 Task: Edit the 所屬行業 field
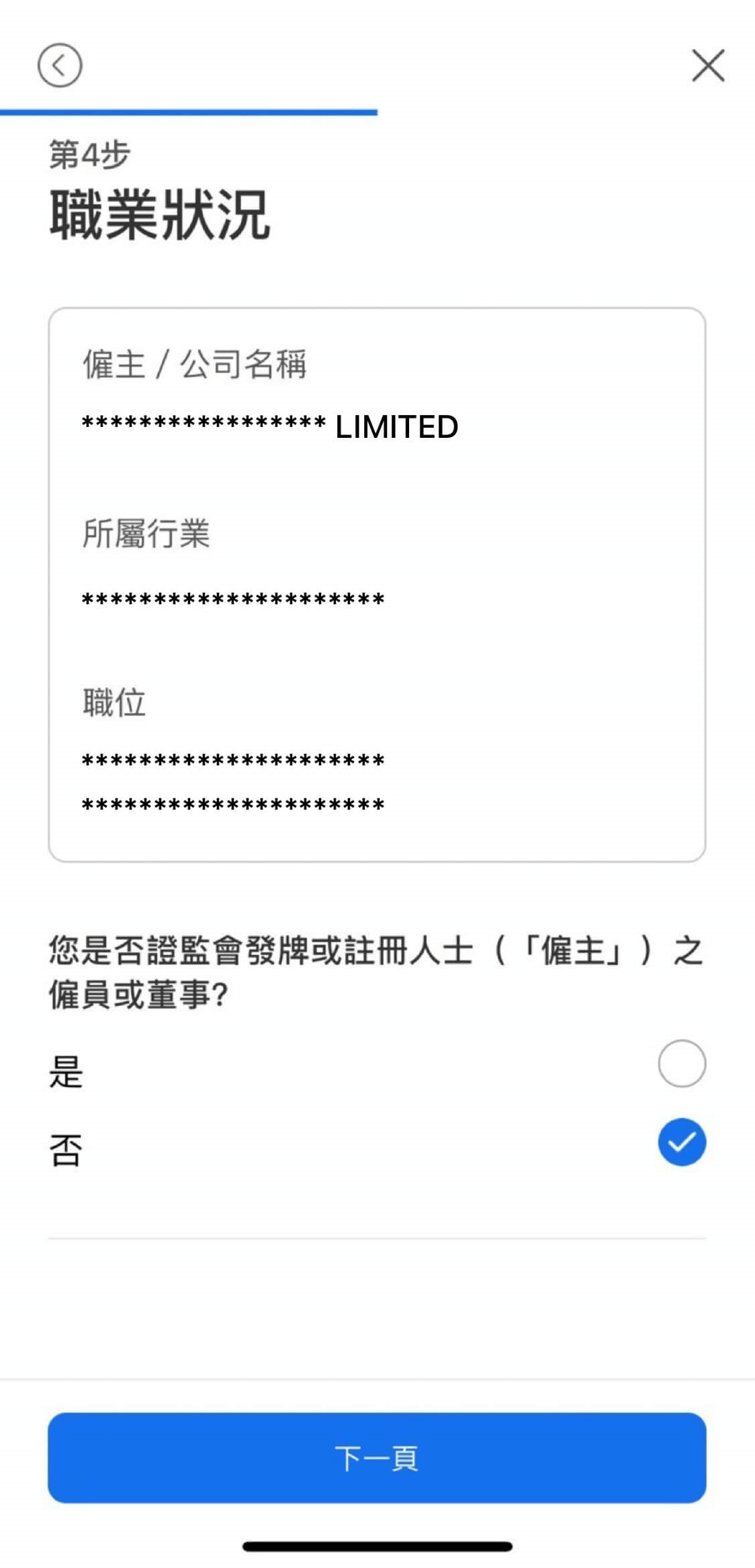232,598
